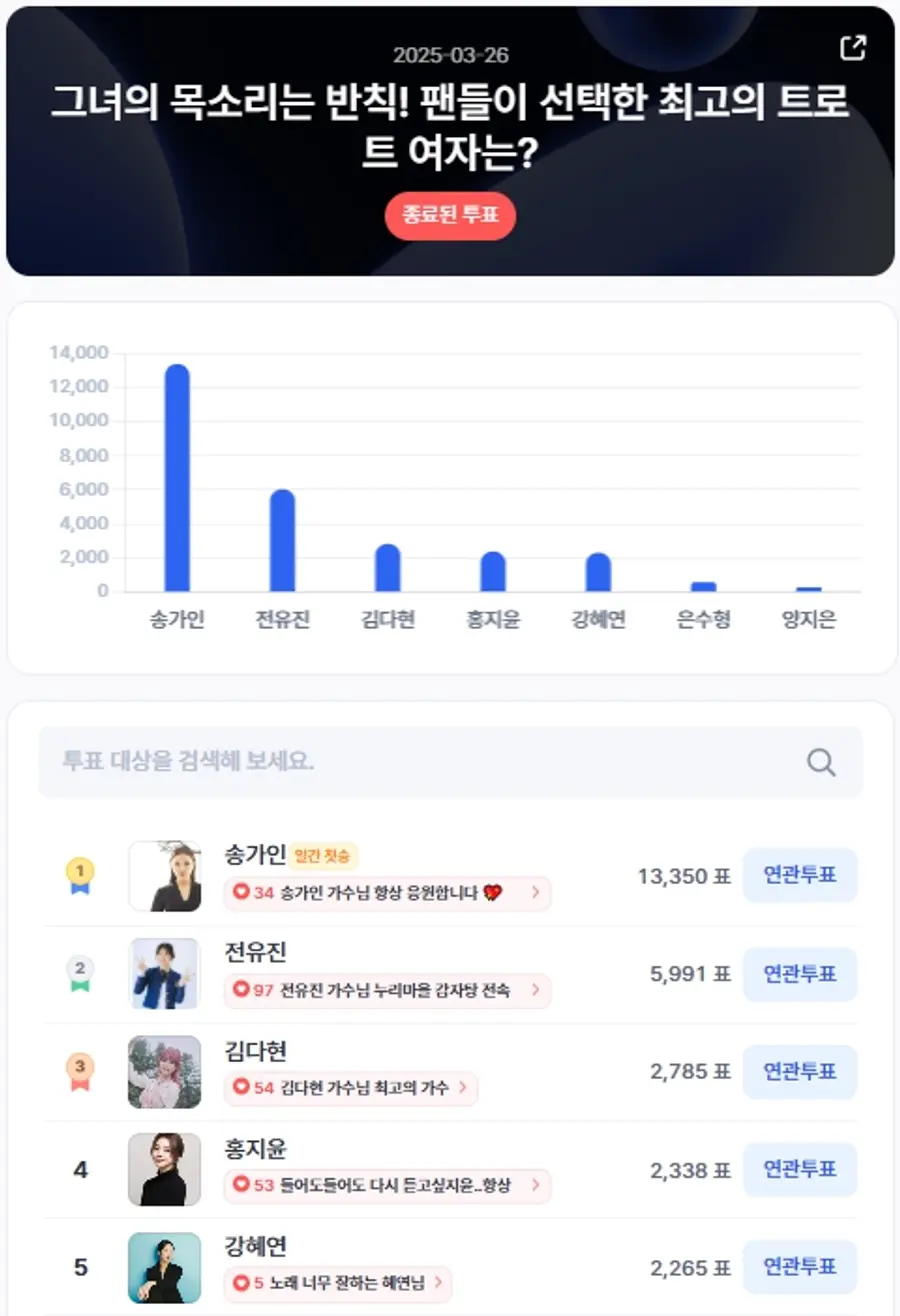
Task: Open 연관투표 for 전유진
Action: pyautogui.click(x=800, y=973)
